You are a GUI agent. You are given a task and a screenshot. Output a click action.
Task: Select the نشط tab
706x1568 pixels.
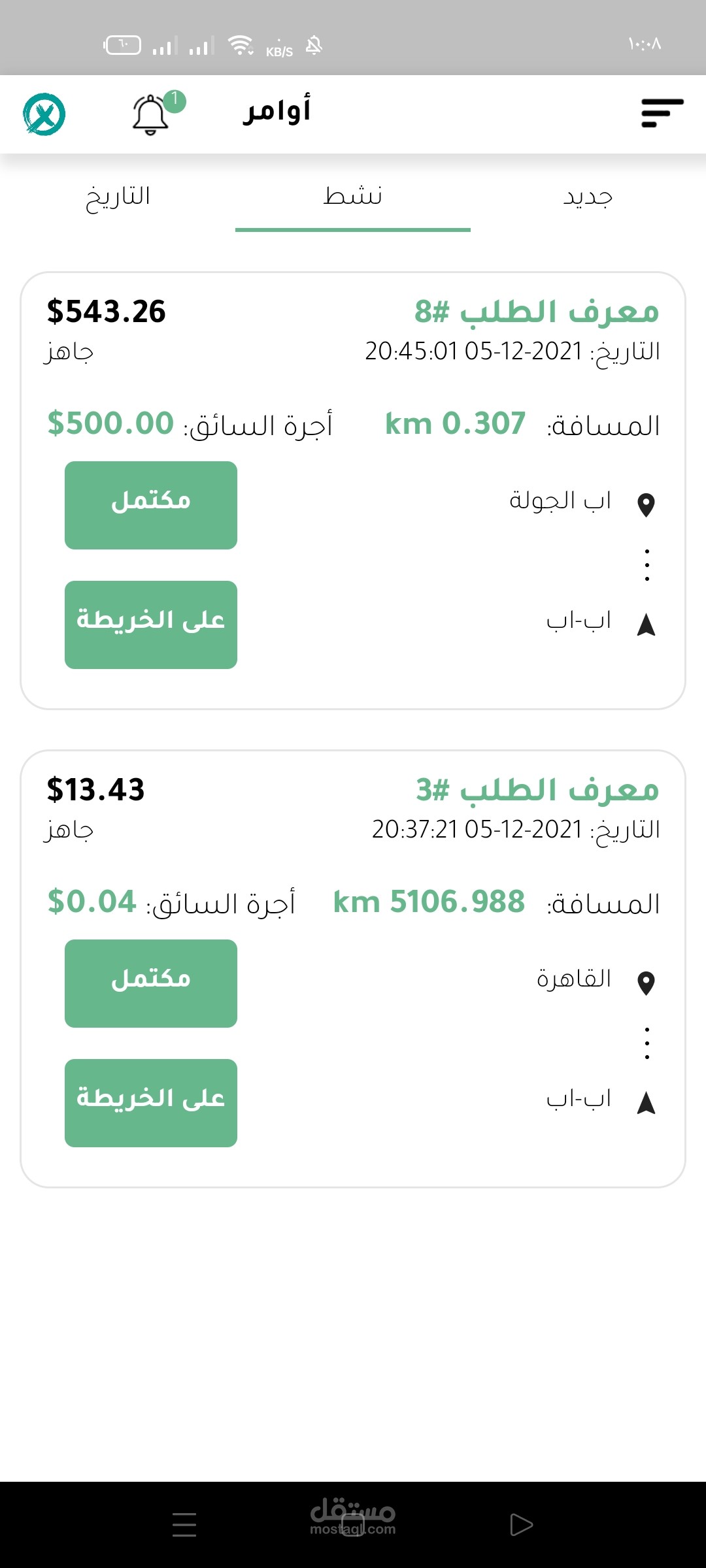pos(353,197)
